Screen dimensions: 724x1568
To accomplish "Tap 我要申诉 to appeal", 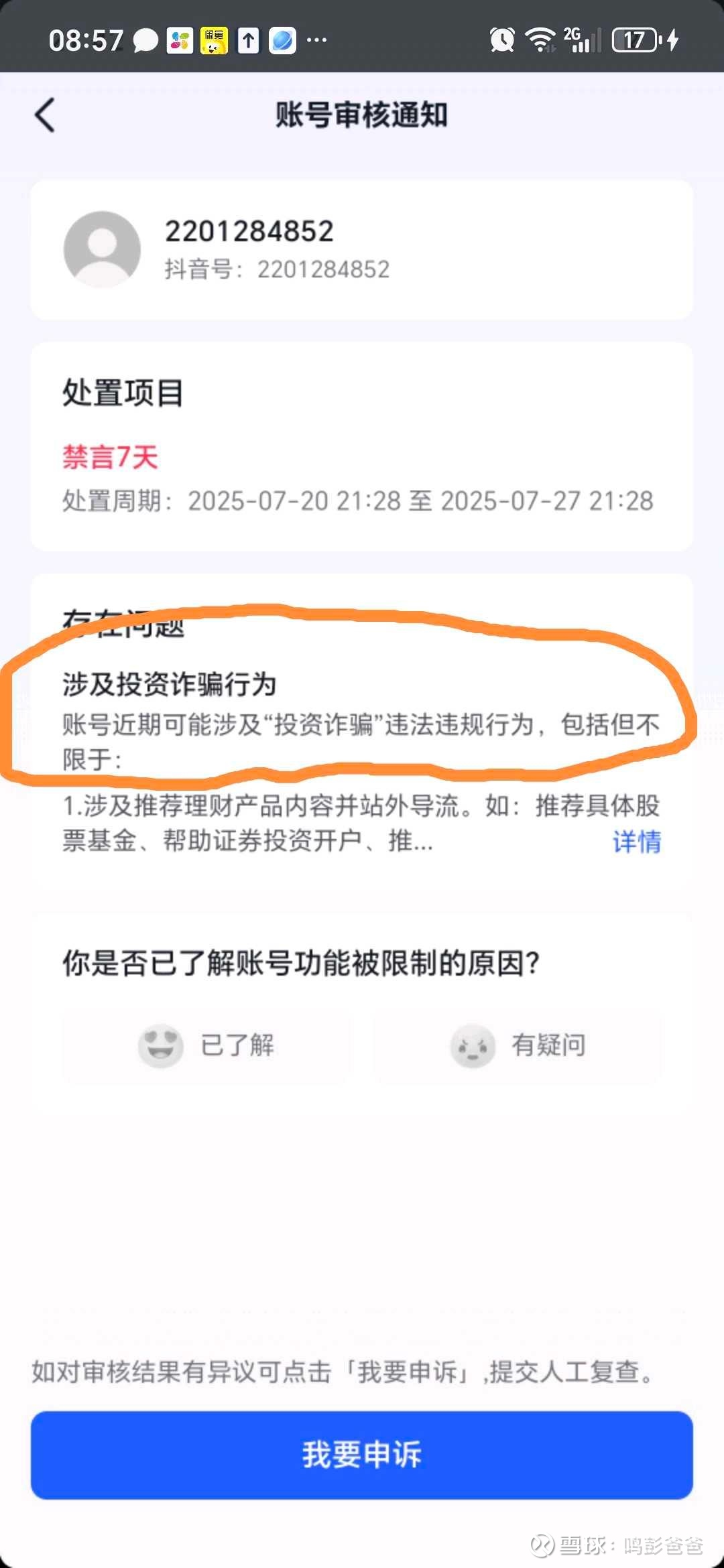I will 362,1455.
